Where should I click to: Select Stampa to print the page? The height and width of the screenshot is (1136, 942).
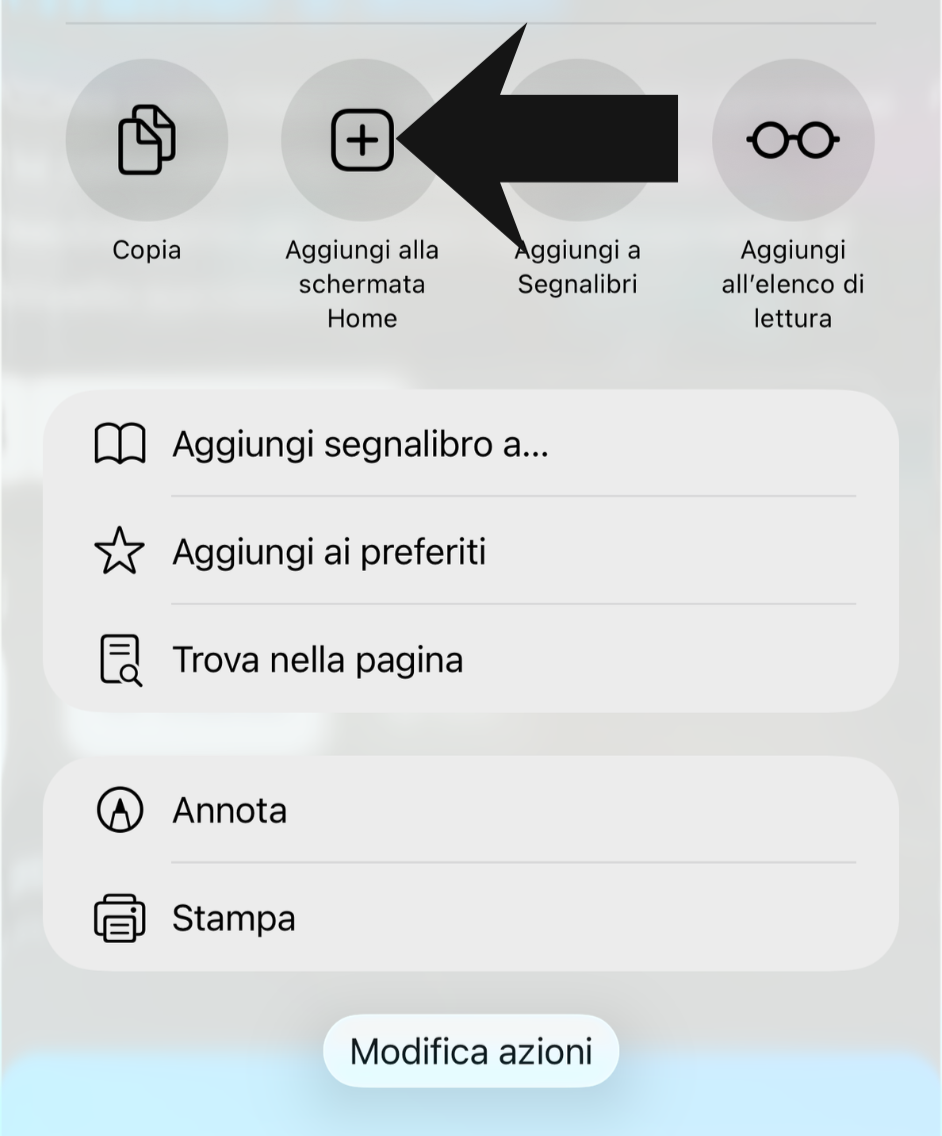(234, 918)
